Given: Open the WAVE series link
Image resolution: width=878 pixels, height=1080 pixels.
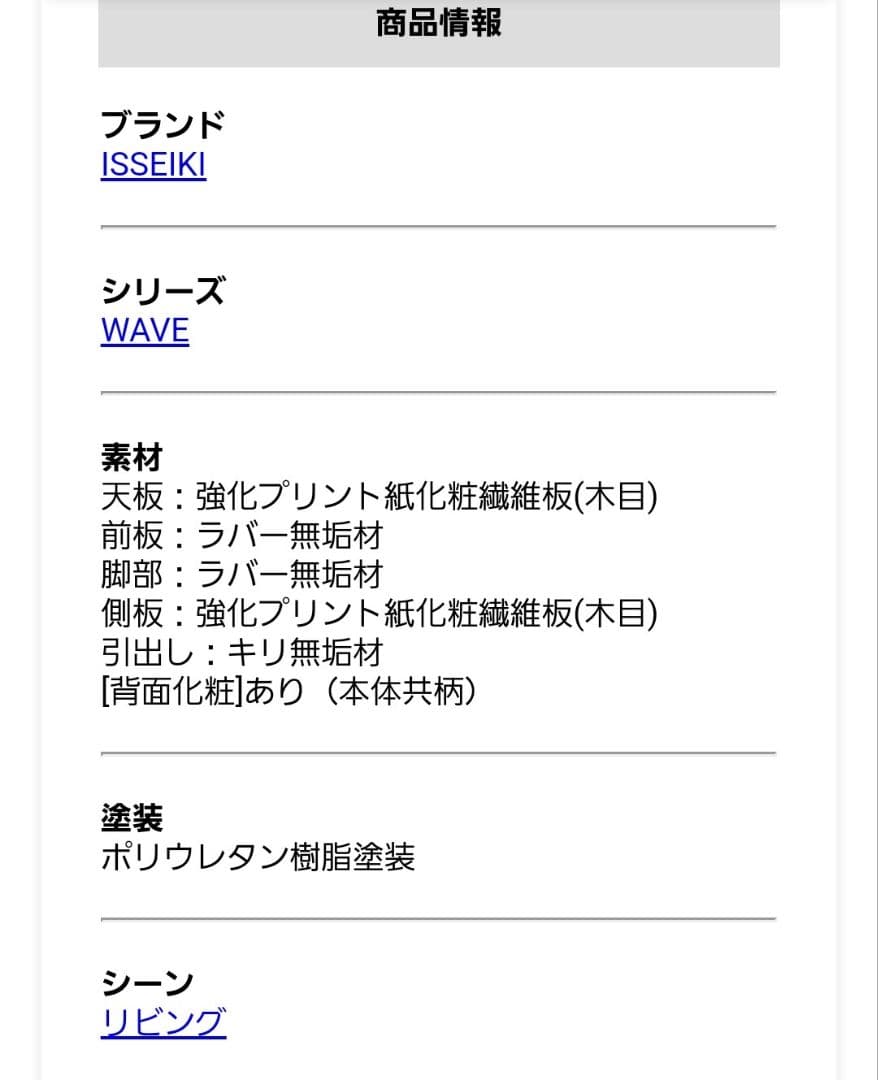Looking at the screenshot, I should 144,330.
